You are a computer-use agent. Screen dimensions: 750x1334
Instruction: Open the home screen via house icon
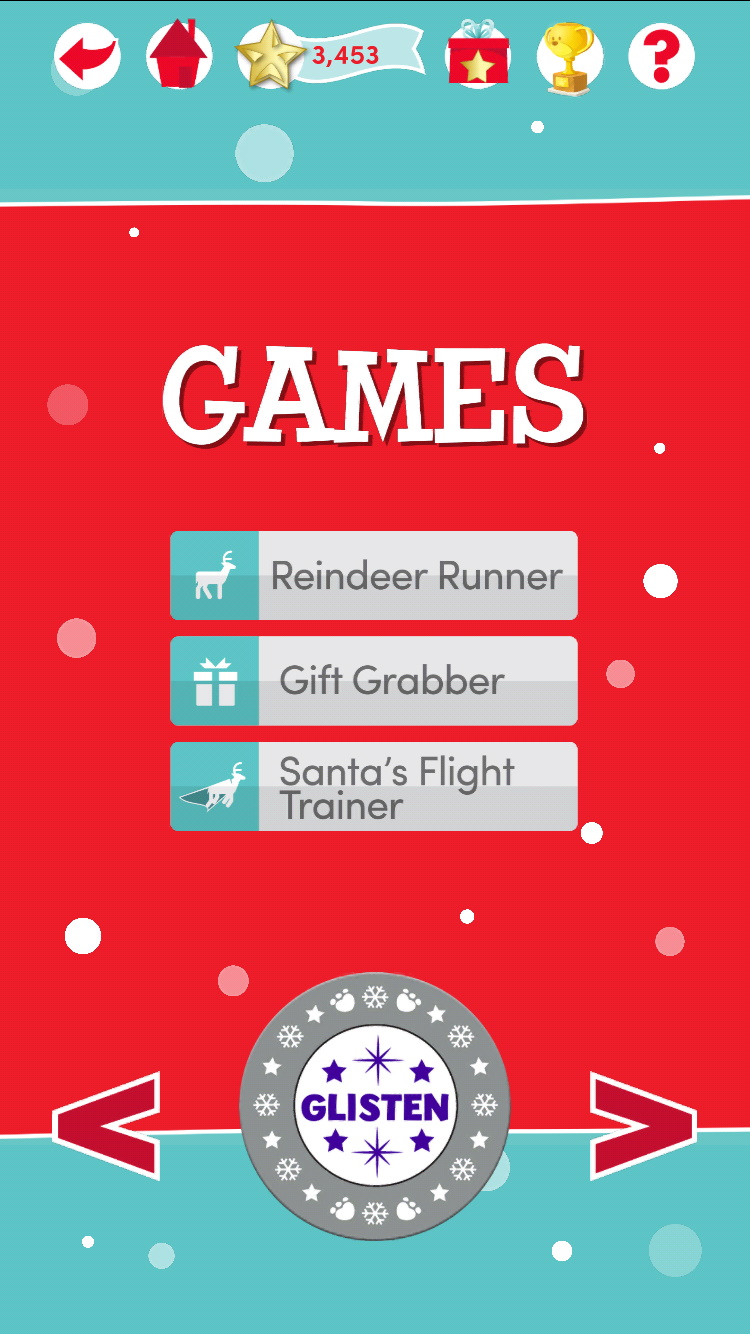point(180,54)
